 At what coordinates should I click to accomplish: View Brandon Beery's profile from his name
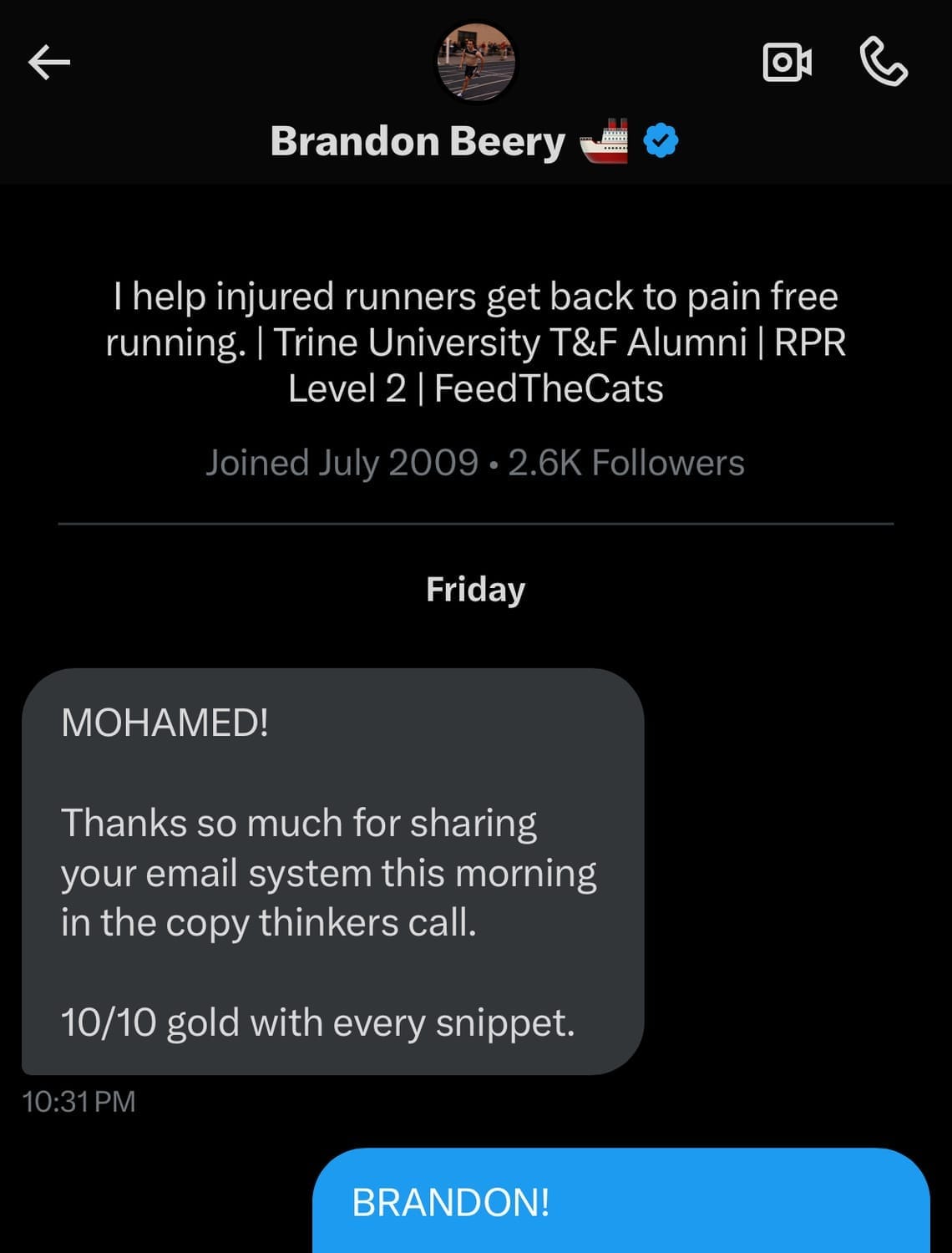tap(418, 141)
